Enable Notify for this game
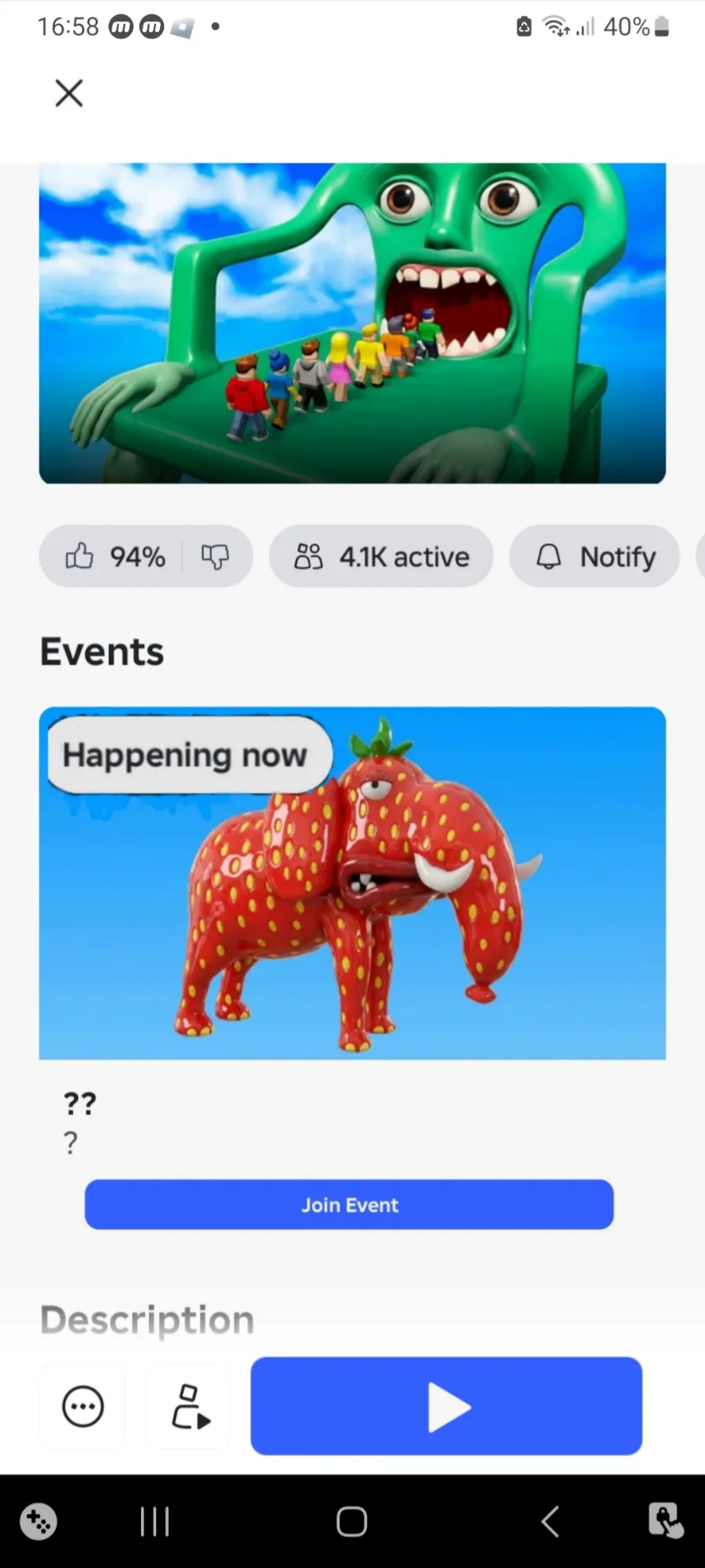Viewport: 705px width, 1568px height. (594, 556)
